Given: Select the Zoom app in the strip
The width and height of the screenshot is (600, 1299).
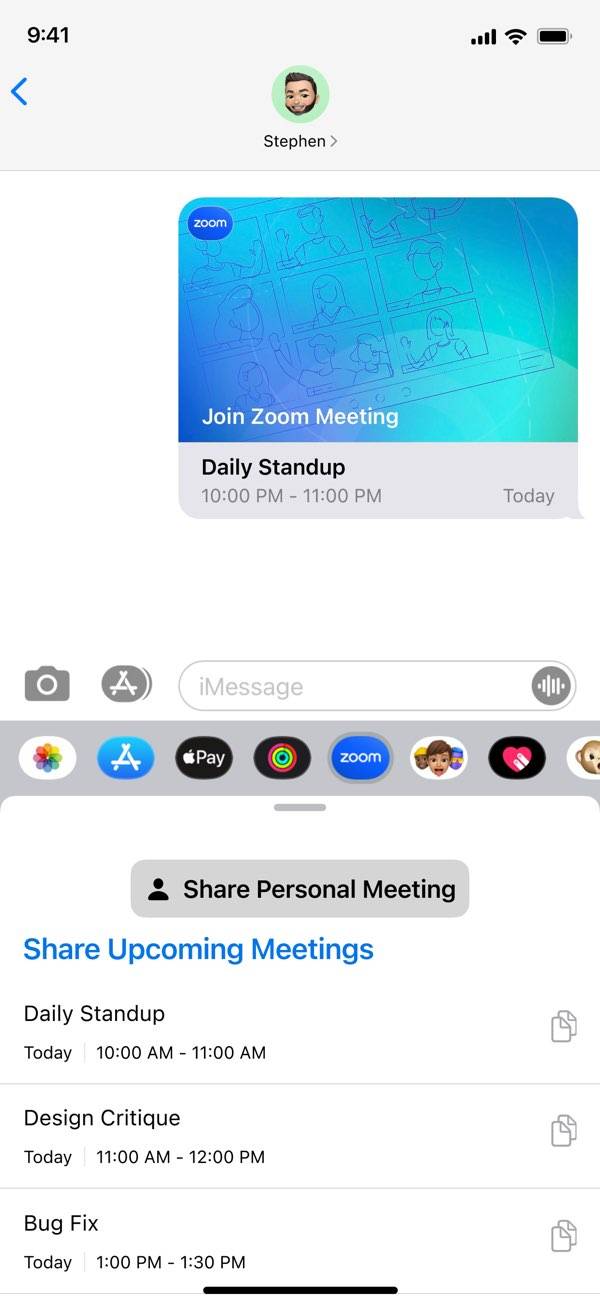Looking at the screenshot, I should (360, 758).
